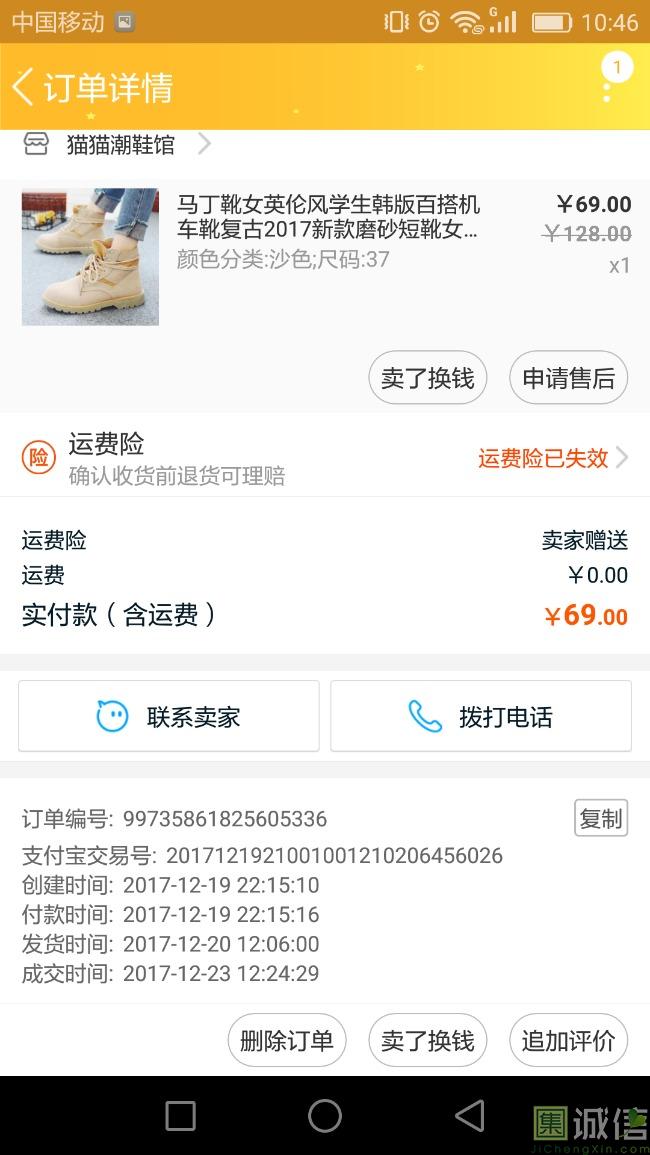650x1155 pixels.
Task: Tap 卖了换钱 in the bottom action bar
Action: 427,1040
